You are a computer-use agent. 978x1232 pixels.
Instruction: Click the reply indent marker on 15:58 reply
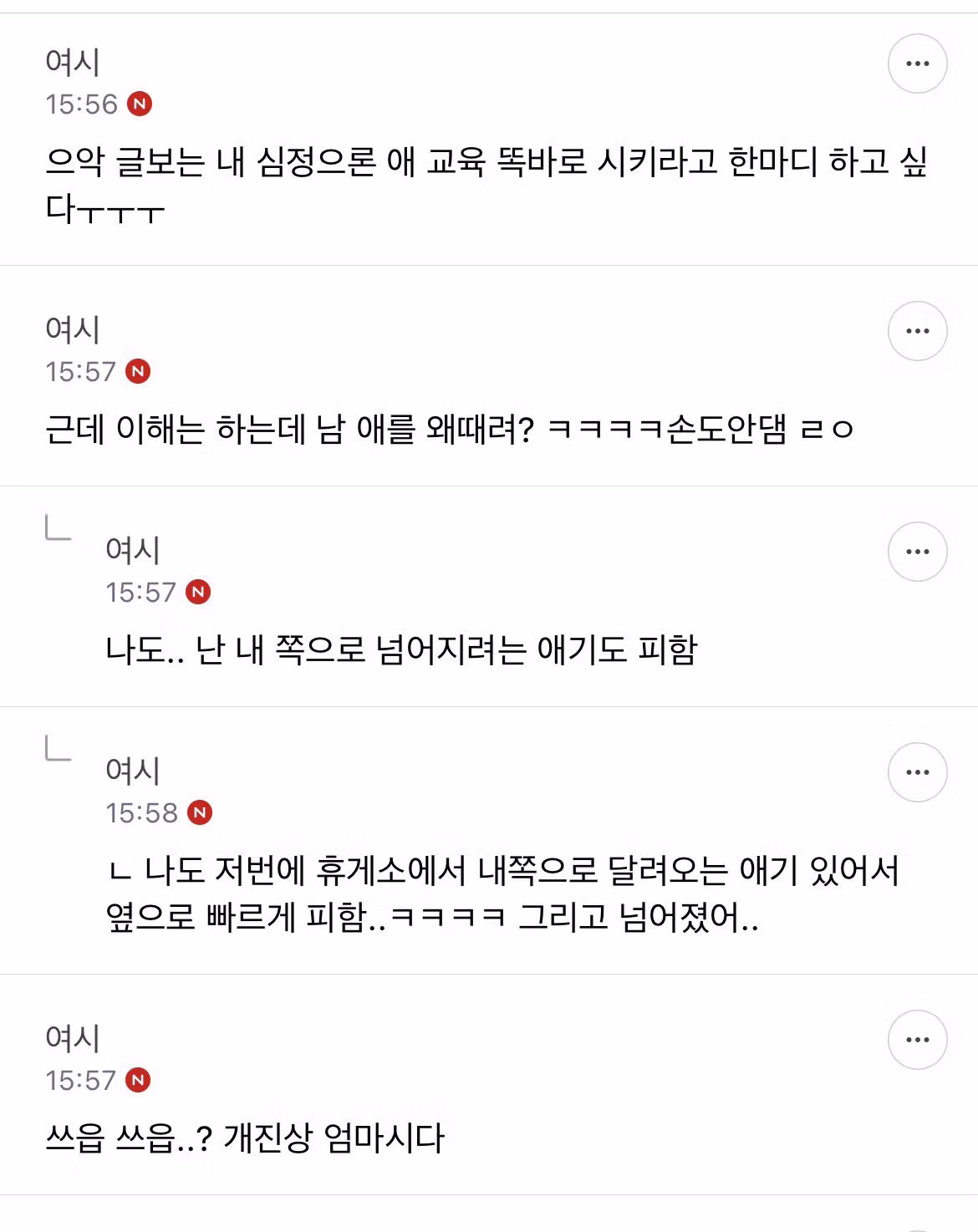point(56,751)
